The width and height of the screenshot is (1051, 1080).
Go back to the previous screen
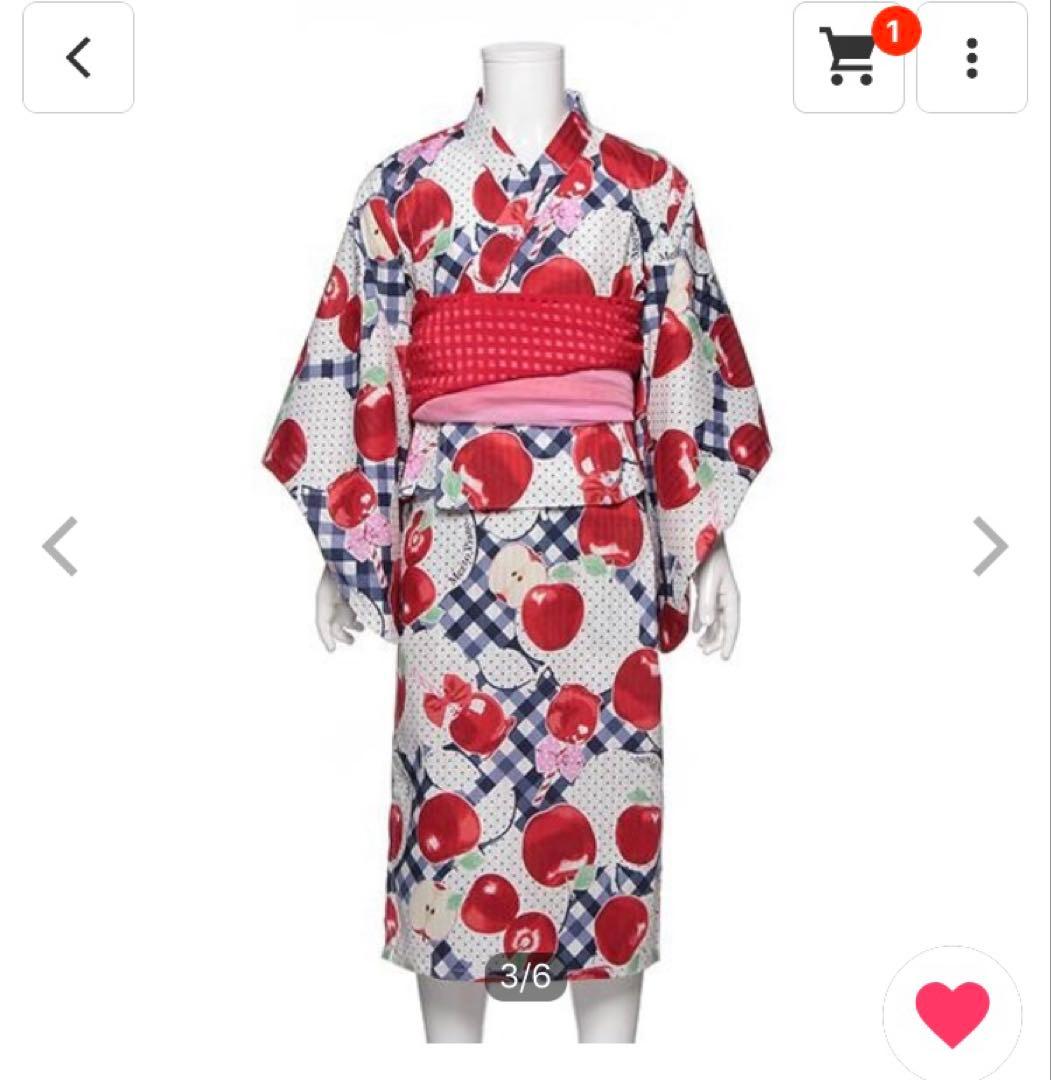pyautogui.click(x=78, y=58)
